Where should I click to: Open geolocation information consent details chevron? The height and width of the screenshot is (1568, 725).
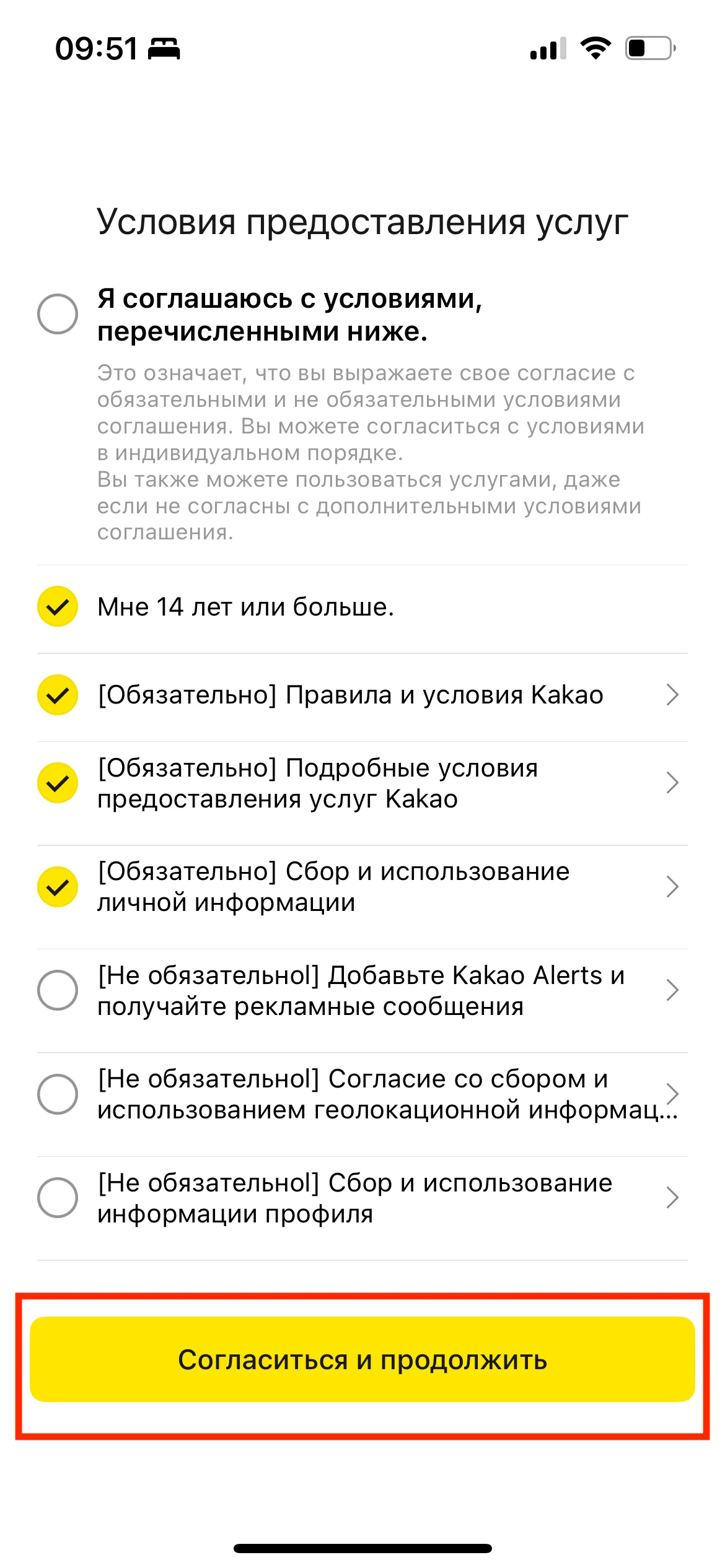point(672,1093)
